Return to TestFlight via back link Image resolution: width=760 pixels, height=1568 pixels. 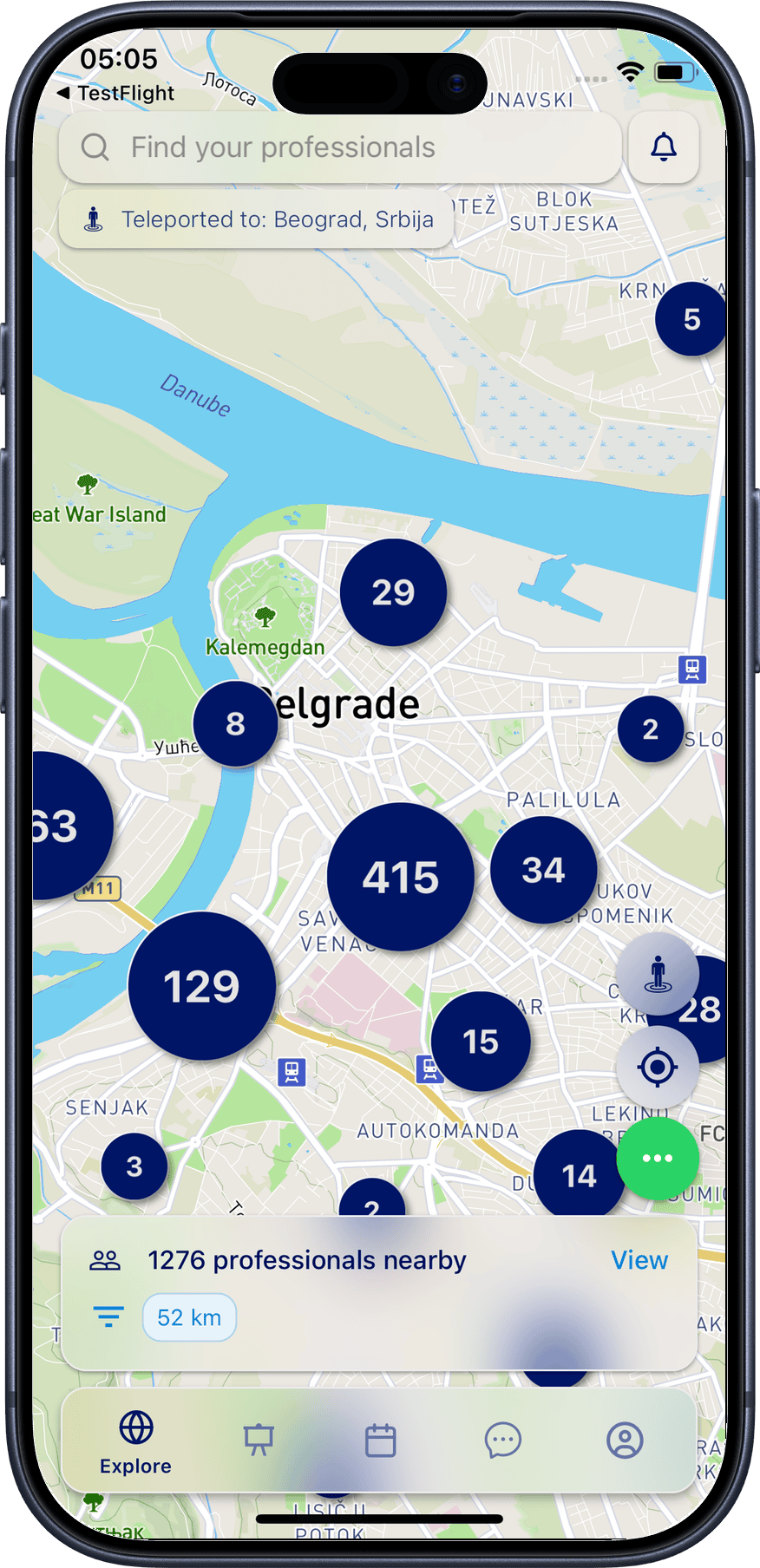tap(115, 93)
